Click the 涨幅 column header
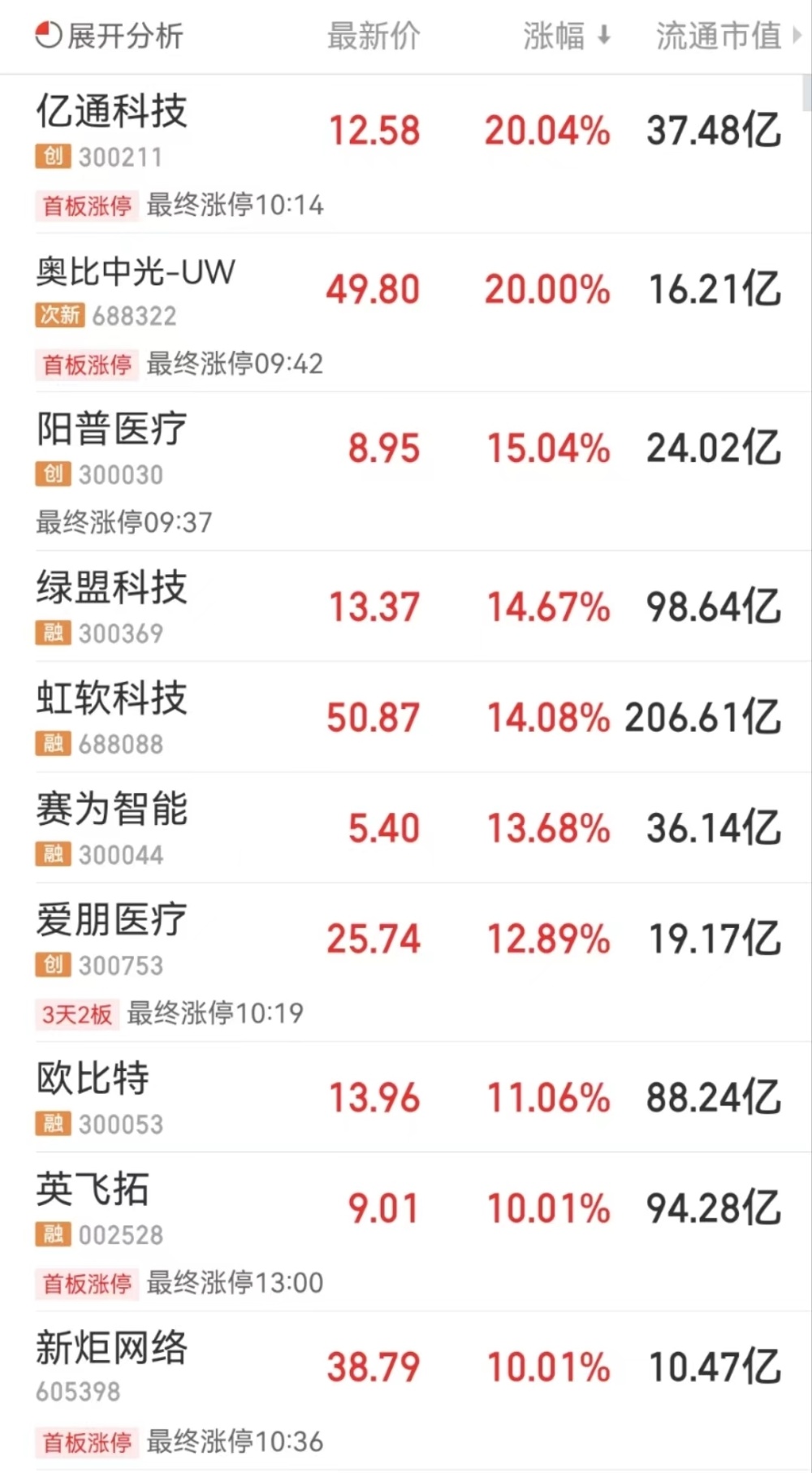Screen dimensions: 812x1473 [555, 36]
